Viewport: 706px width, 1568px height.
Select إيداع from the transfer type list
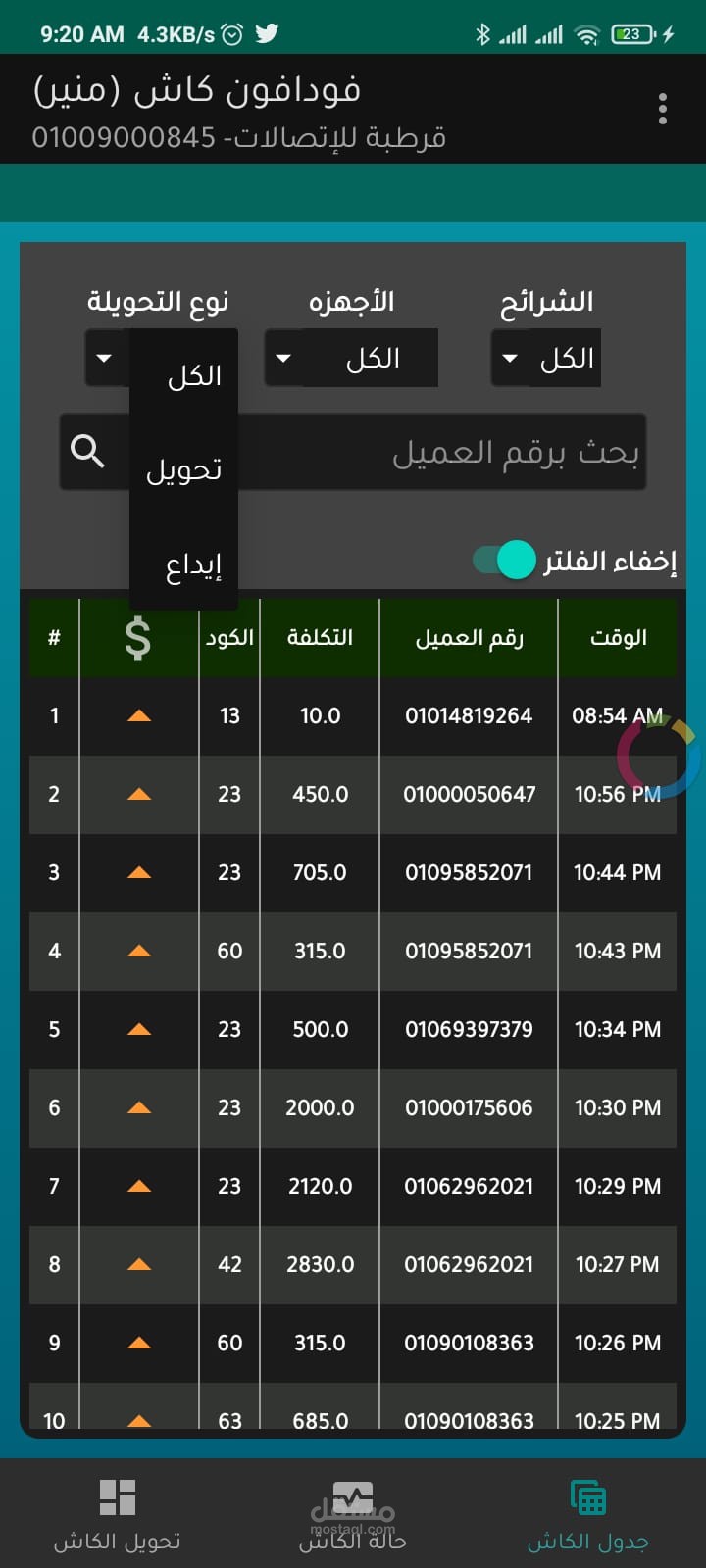193,565
